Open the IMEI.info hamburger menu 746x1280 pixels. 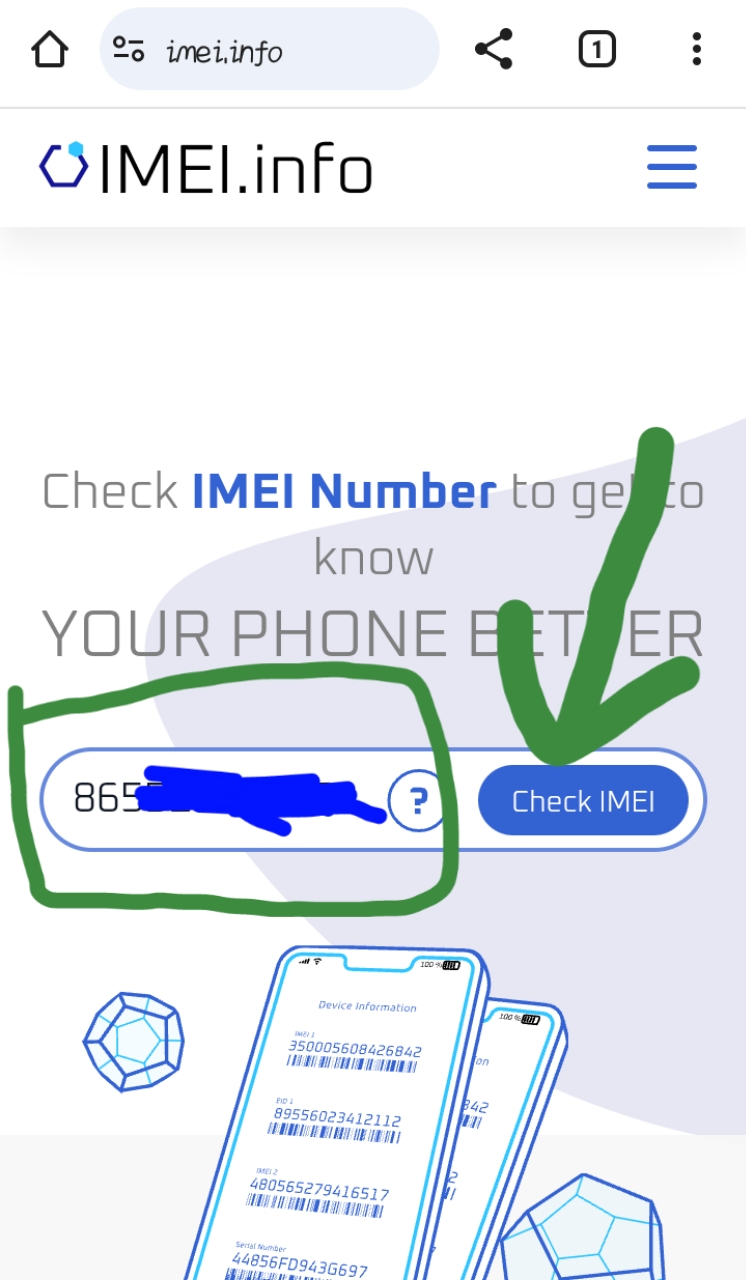(x=671, y=167)
